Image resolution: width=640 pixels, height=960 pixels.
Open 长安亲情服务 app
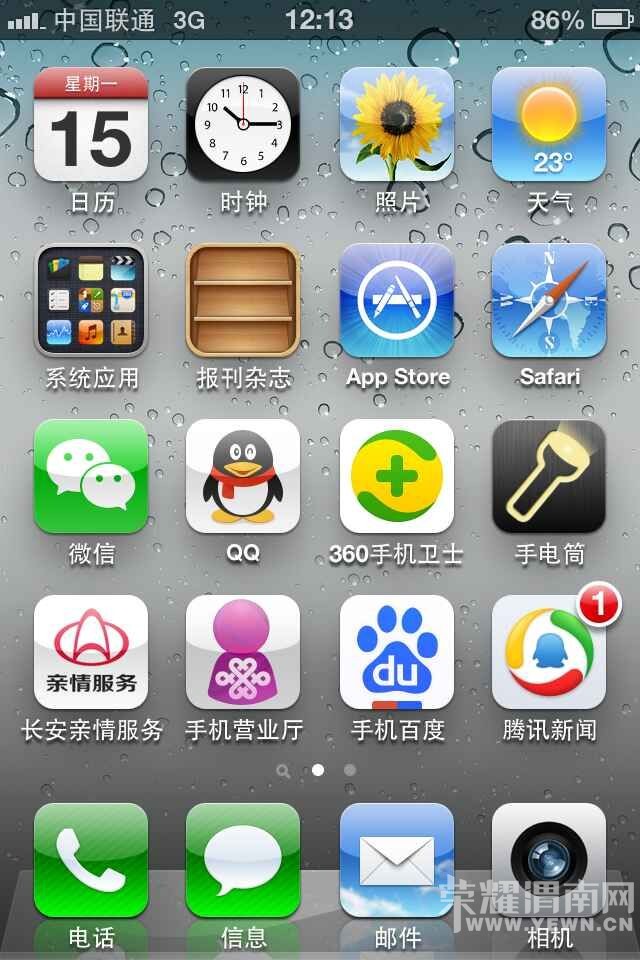(x=91, y=652)
